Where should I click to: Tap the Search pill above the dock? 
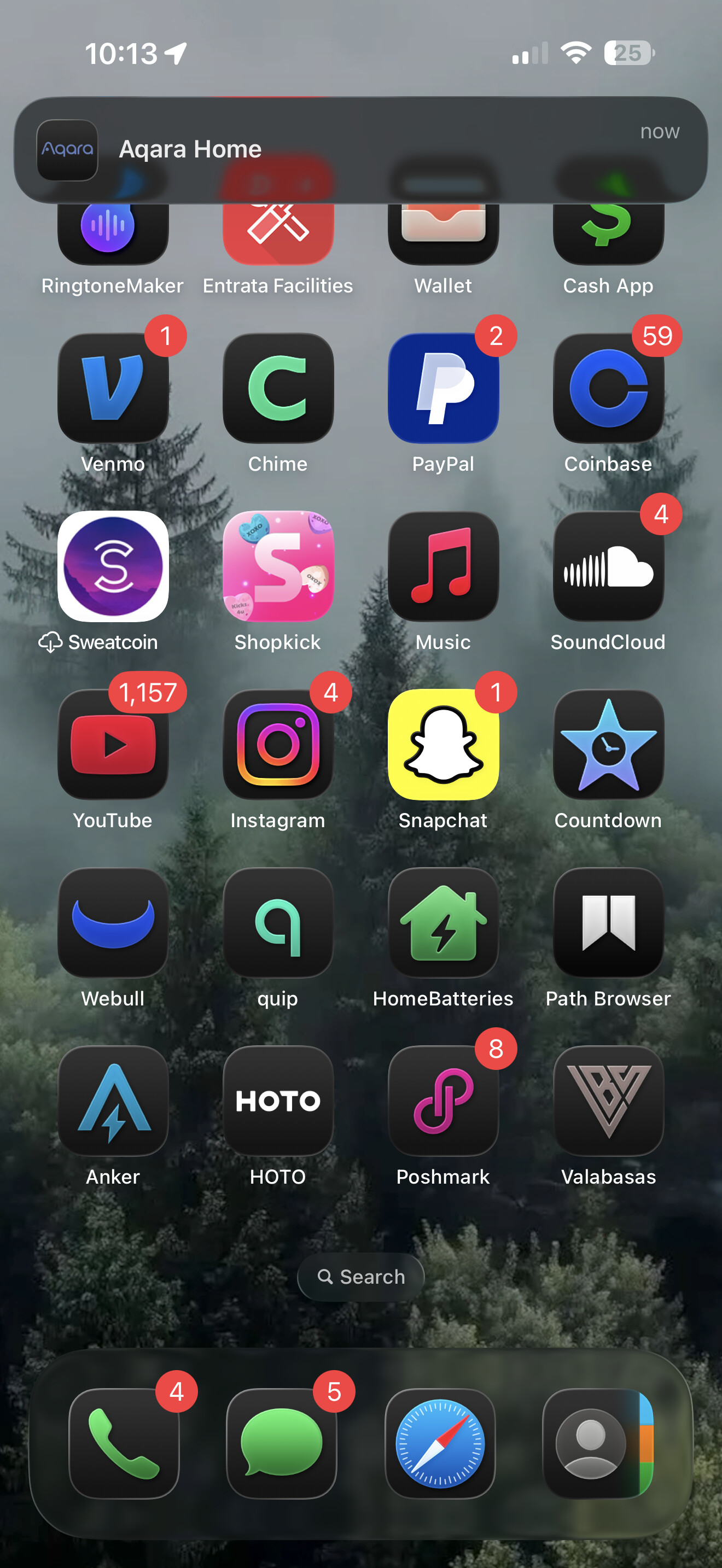[360, 1277]
